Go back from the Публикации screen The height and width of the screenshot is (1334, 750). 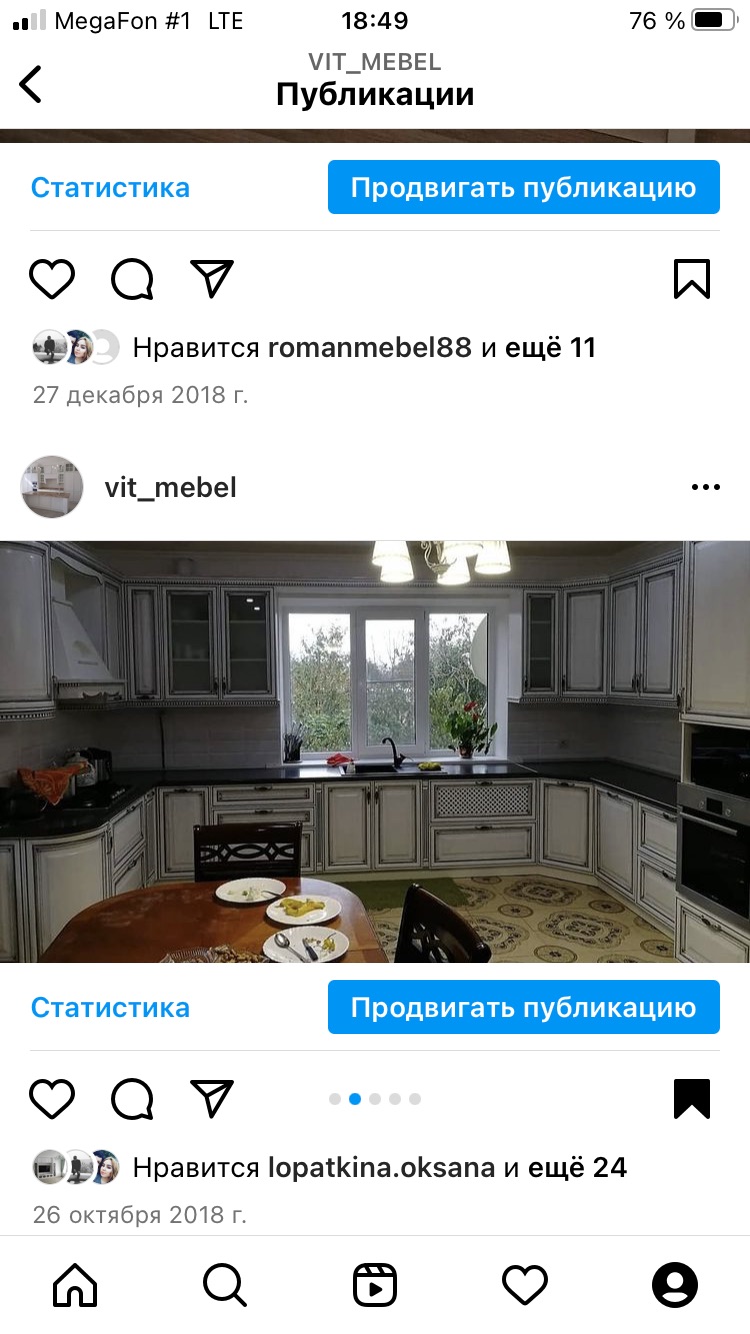point(31,84)
